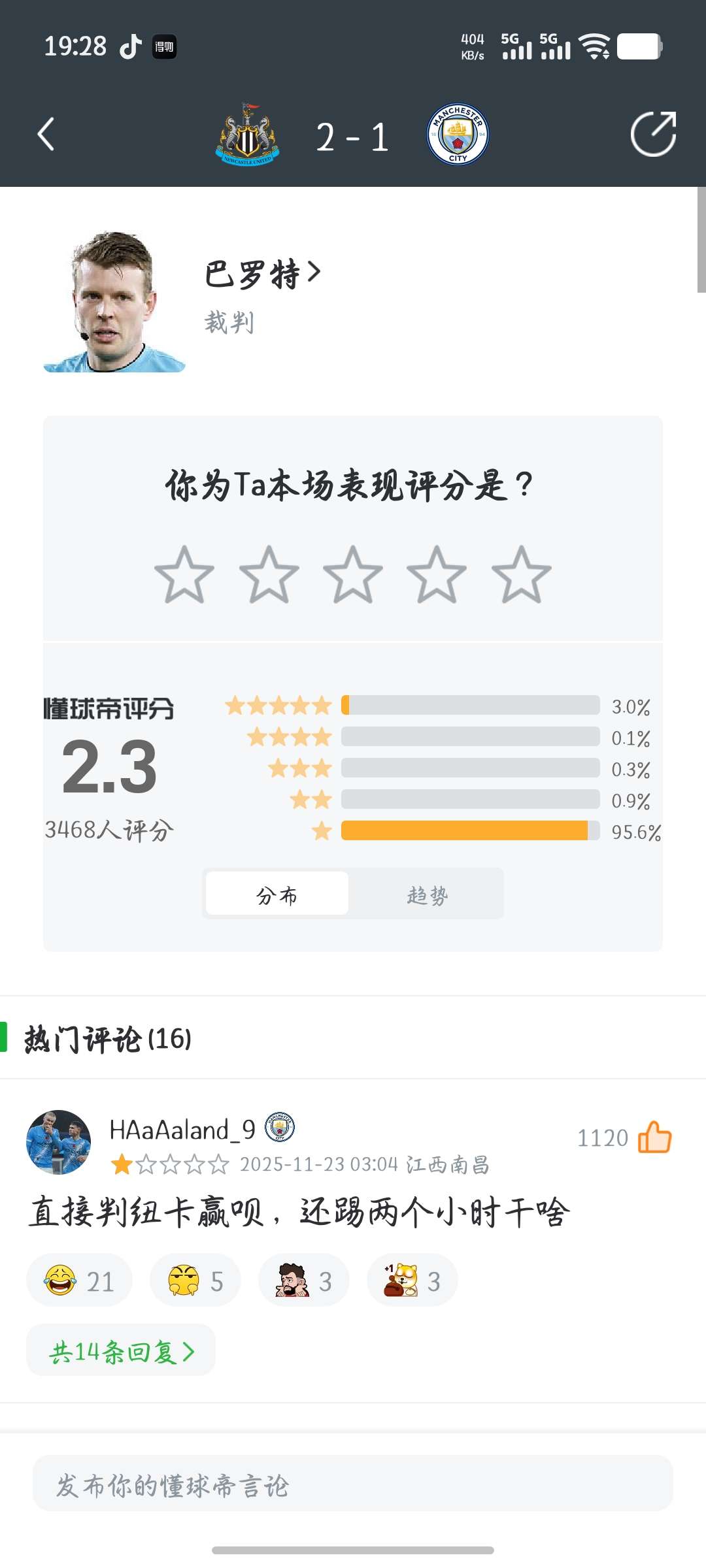
Task: Tap the Manchester City team crest
Action: 458,135
